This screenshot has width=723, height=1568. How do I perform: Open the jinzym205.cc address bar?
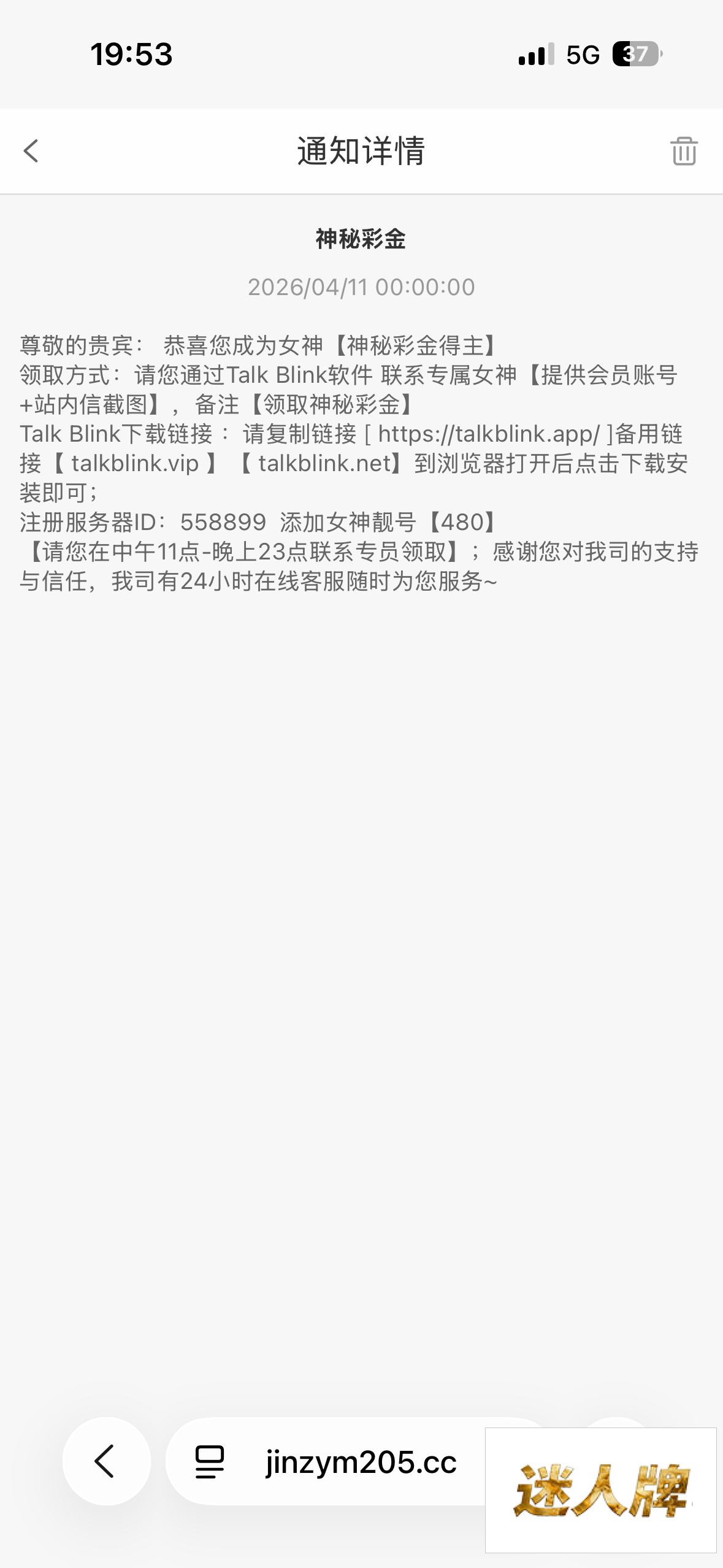361,1462
